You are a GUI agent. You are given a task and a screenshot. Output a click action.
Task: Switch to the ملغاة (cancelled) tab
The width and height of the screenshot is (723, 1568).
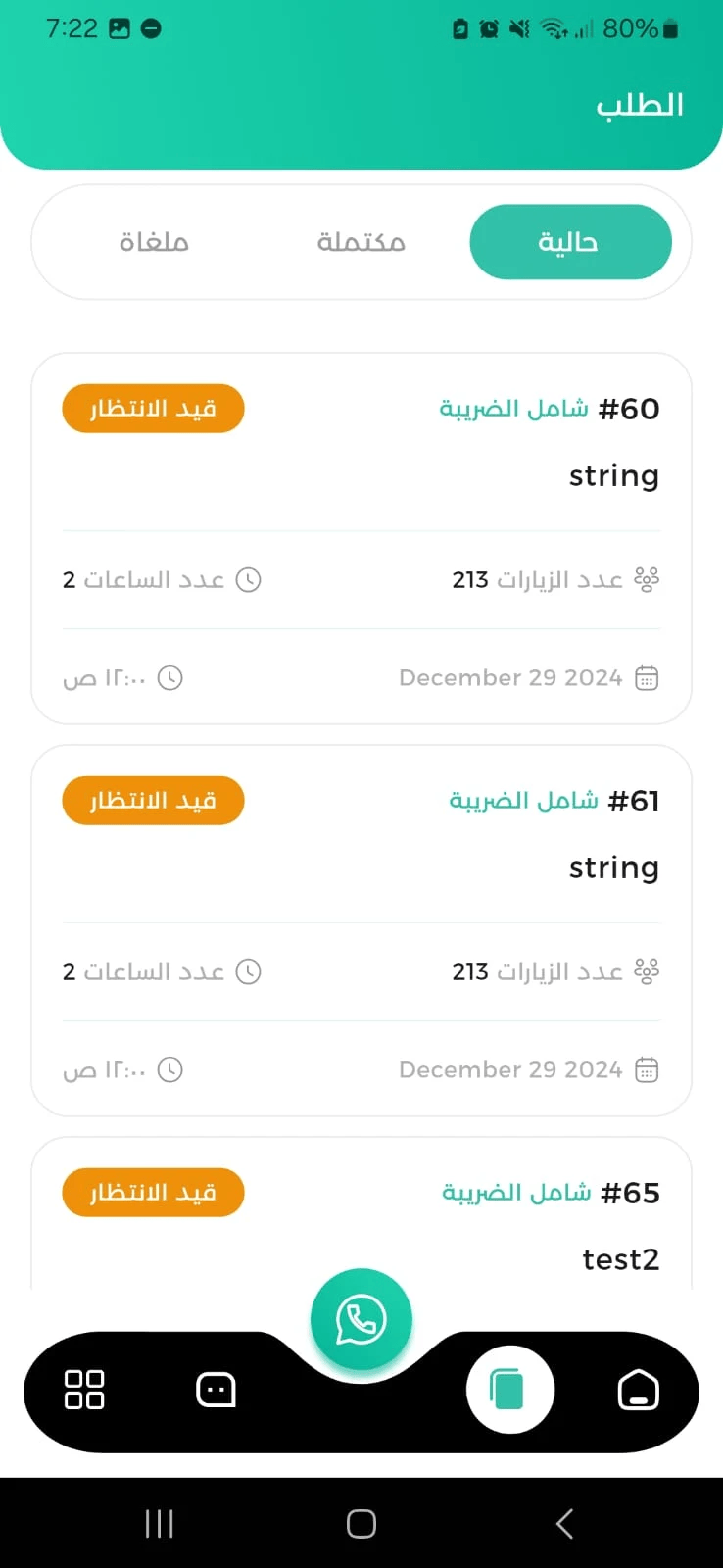pos(154,242)
